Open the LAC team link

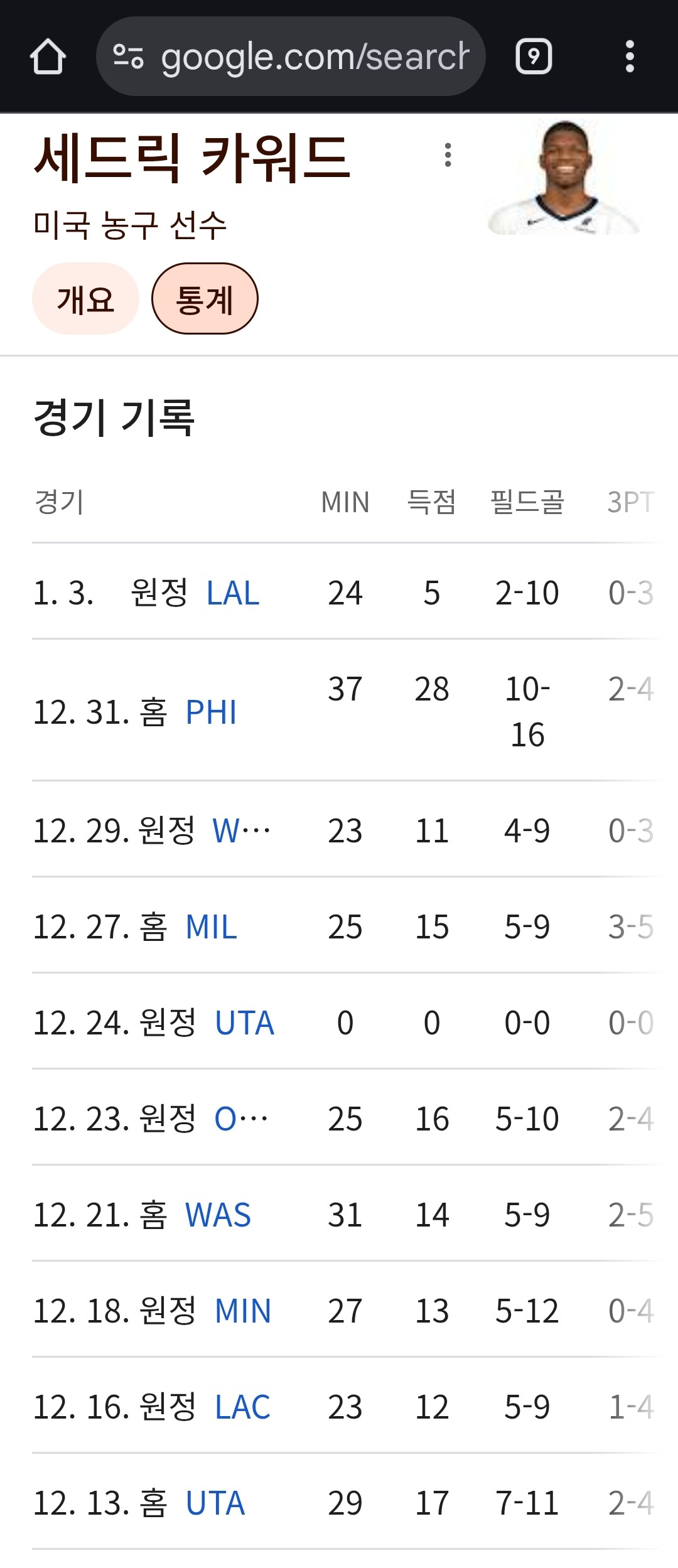(x=242, y=1407)
